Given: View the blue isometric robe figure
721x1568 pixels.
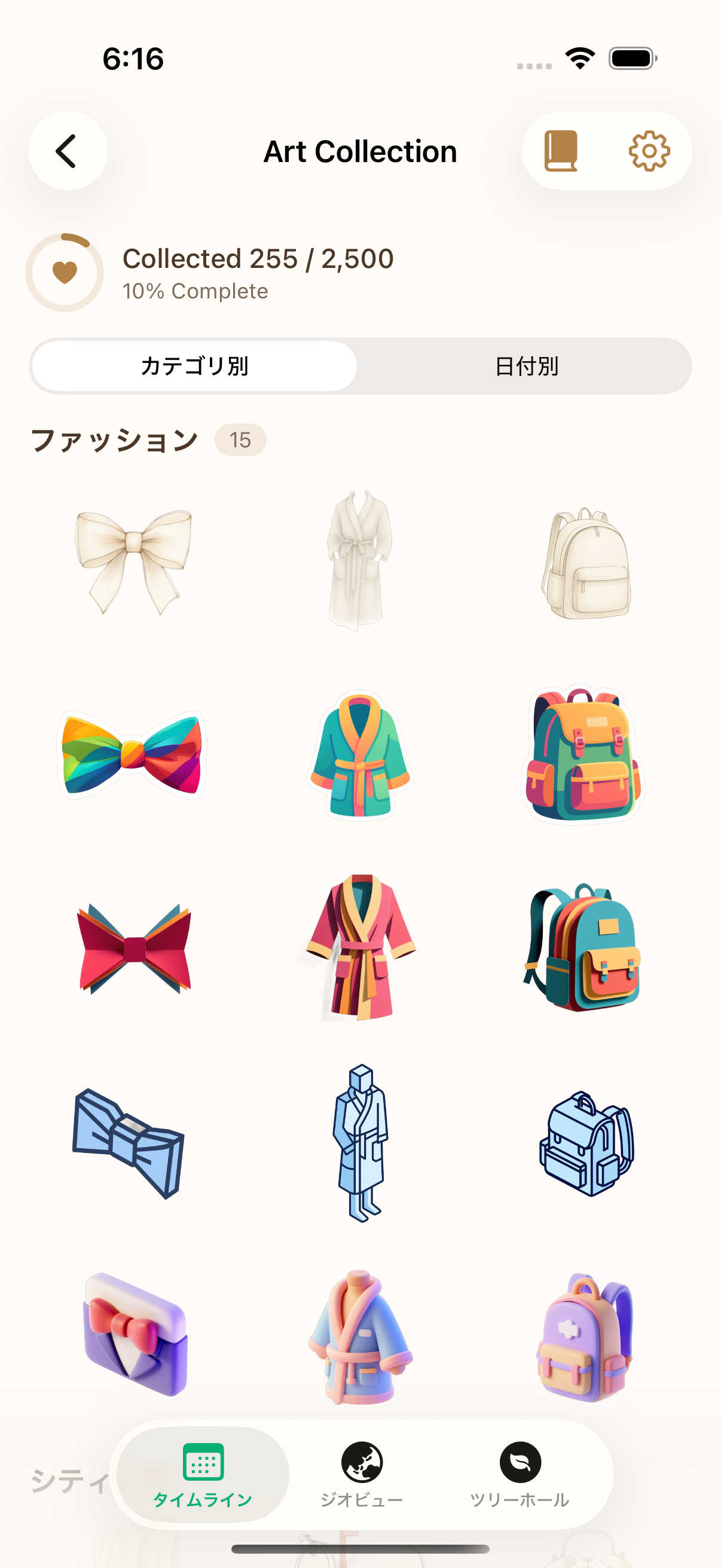Looking at the screenshot, I should click(360, 1143).
